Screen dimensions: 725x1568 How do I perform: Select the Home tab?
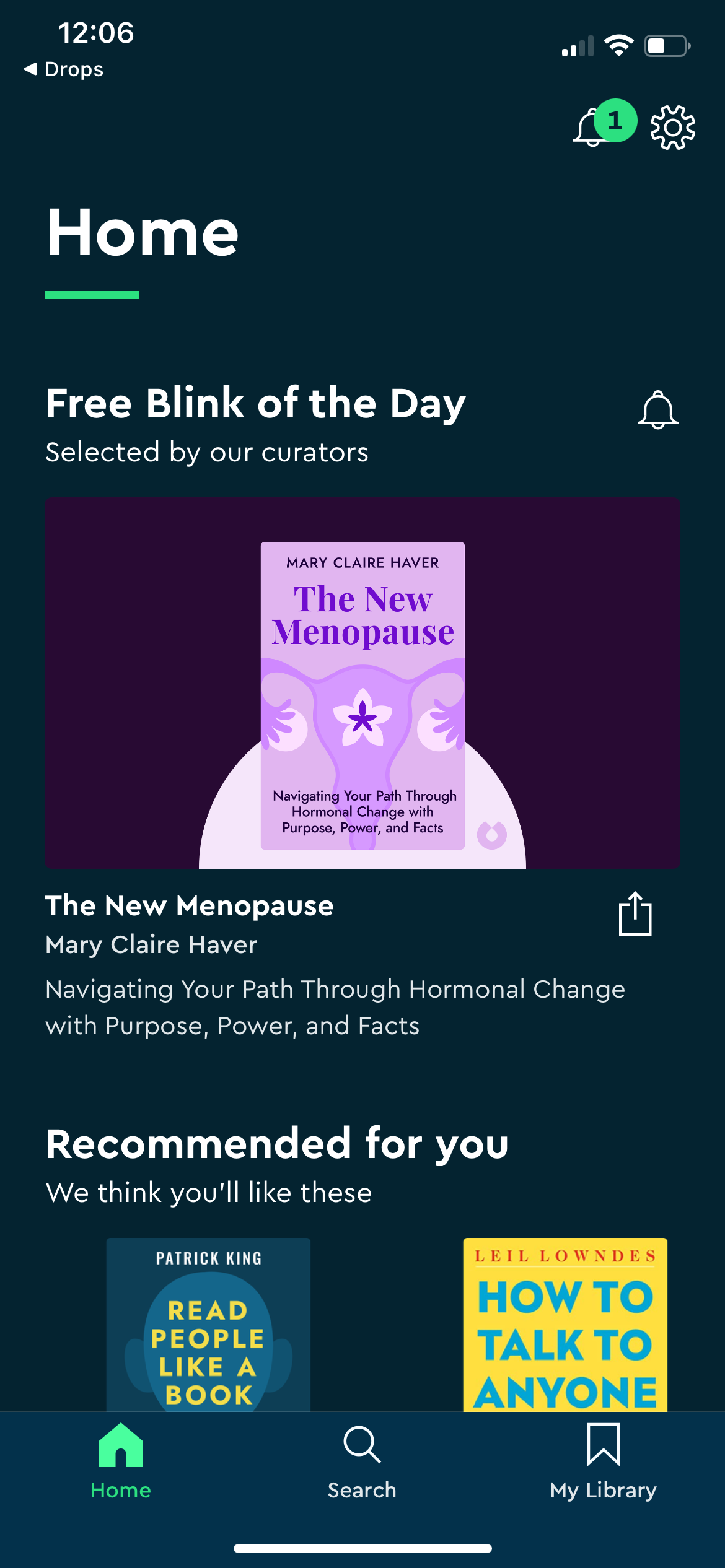point(121,1462)
